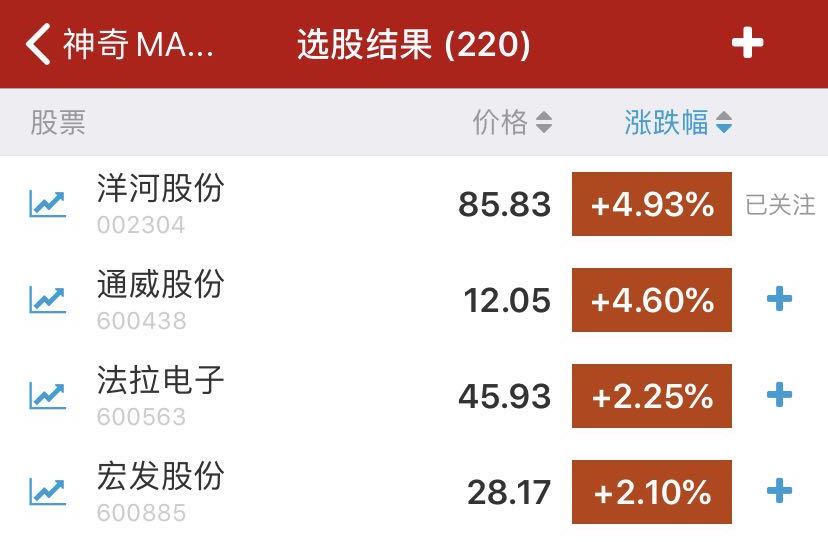
Task: Add 宏发股份 to watchlist
Action: click(x=779, y=491)
